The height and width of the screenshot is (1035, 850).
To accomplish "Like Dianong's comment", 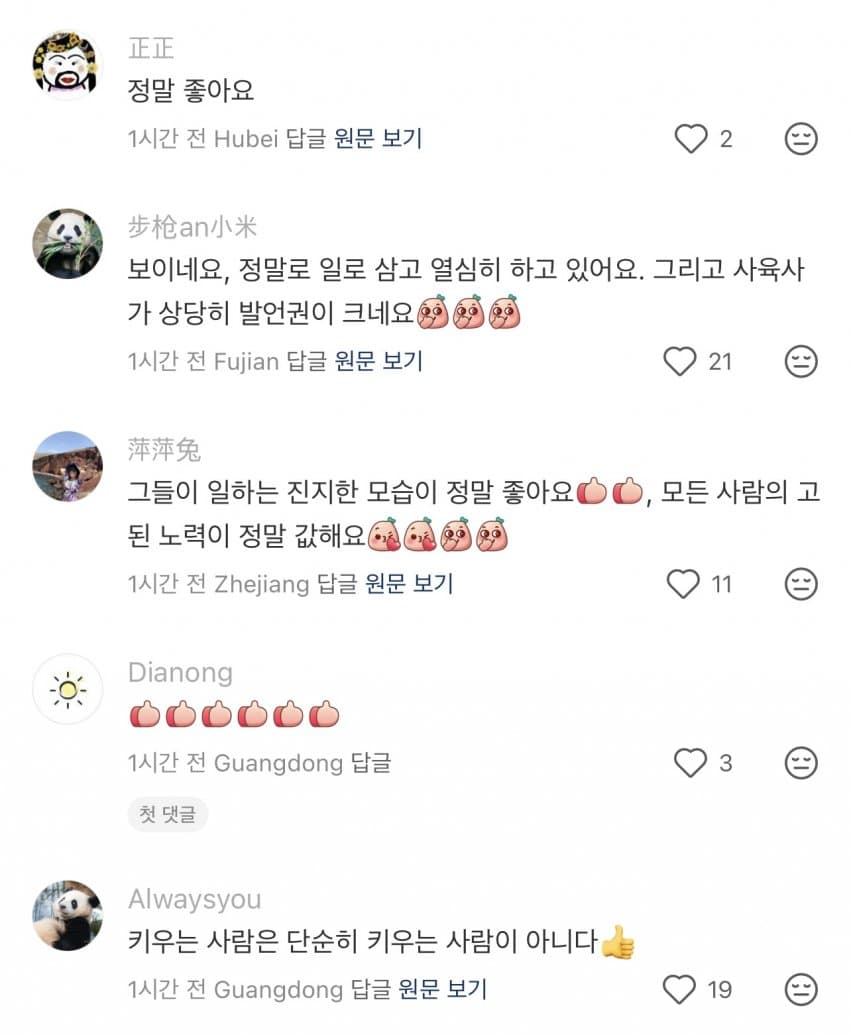I will [691, 764].
